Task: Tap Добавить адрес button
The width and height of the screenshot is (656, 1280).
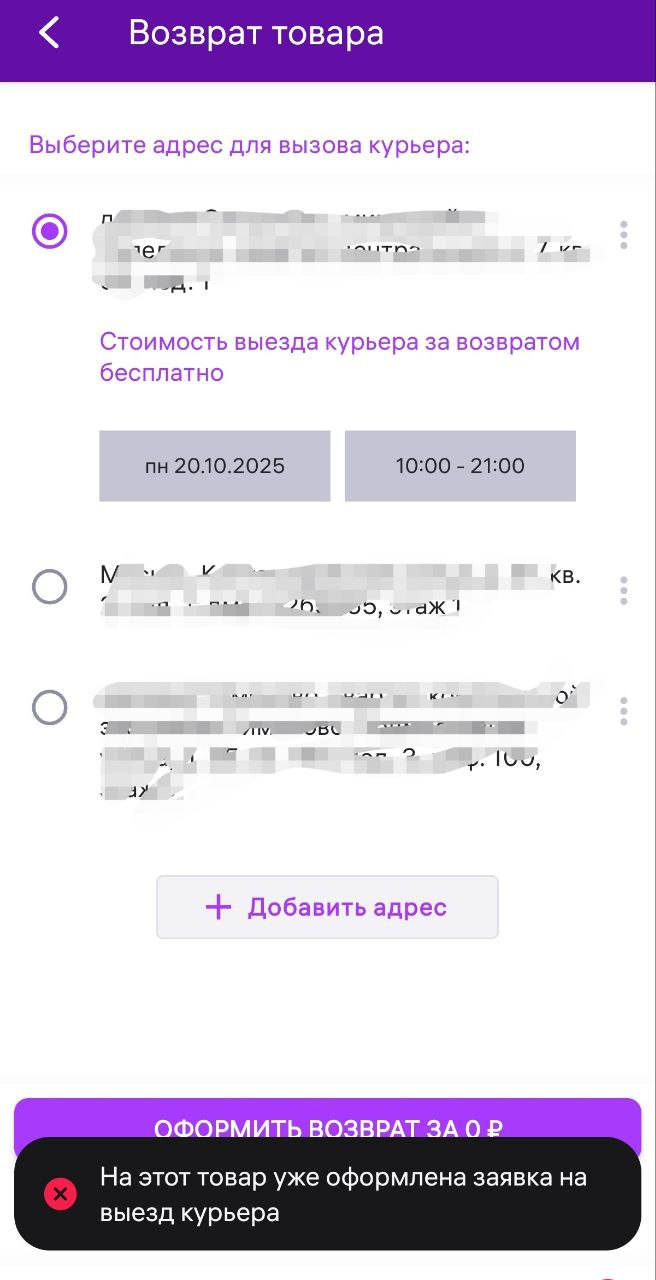Action: pyautogui.click(x=327, y=907)
